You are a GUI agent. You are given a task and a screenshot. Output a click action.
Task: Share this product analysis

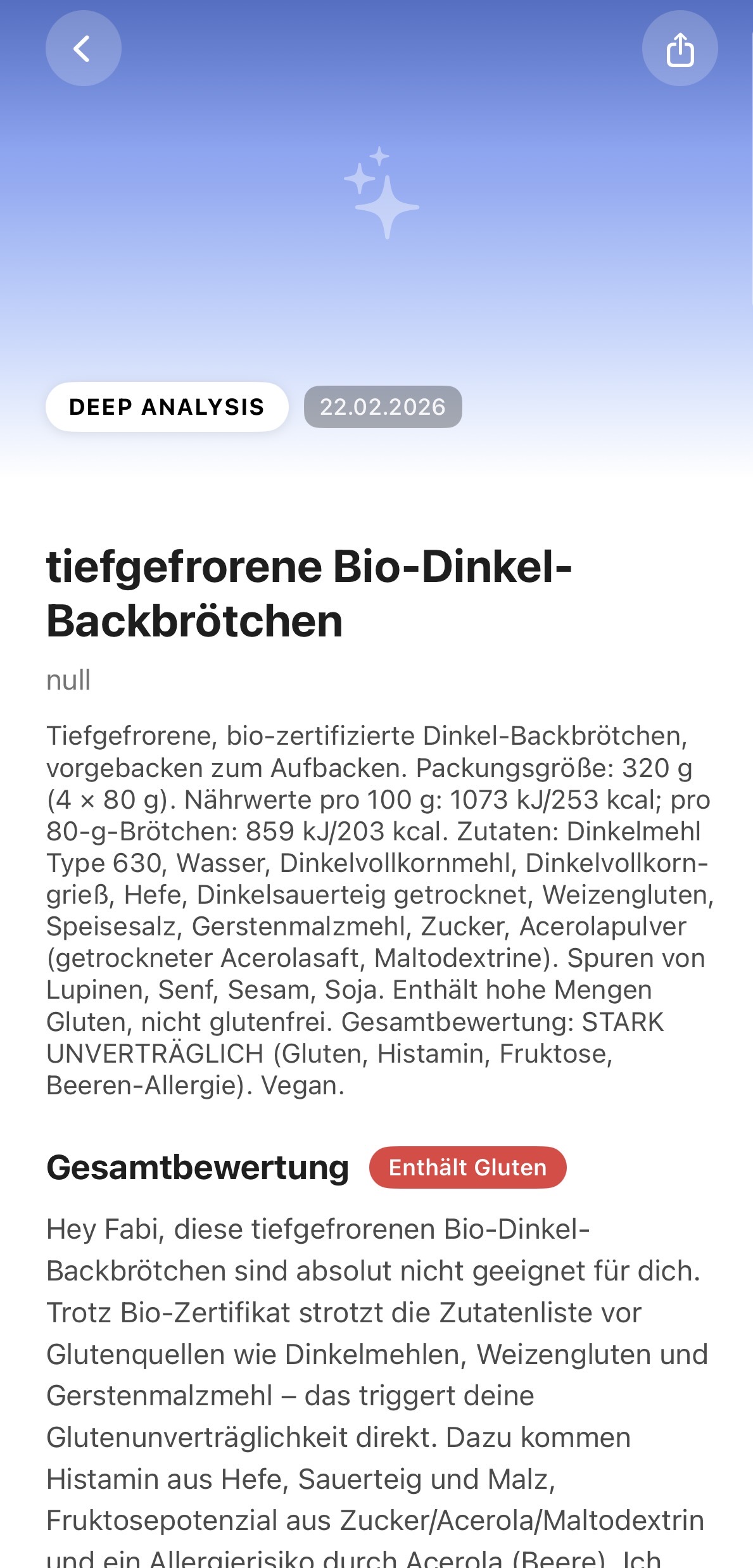pos(680,49)
